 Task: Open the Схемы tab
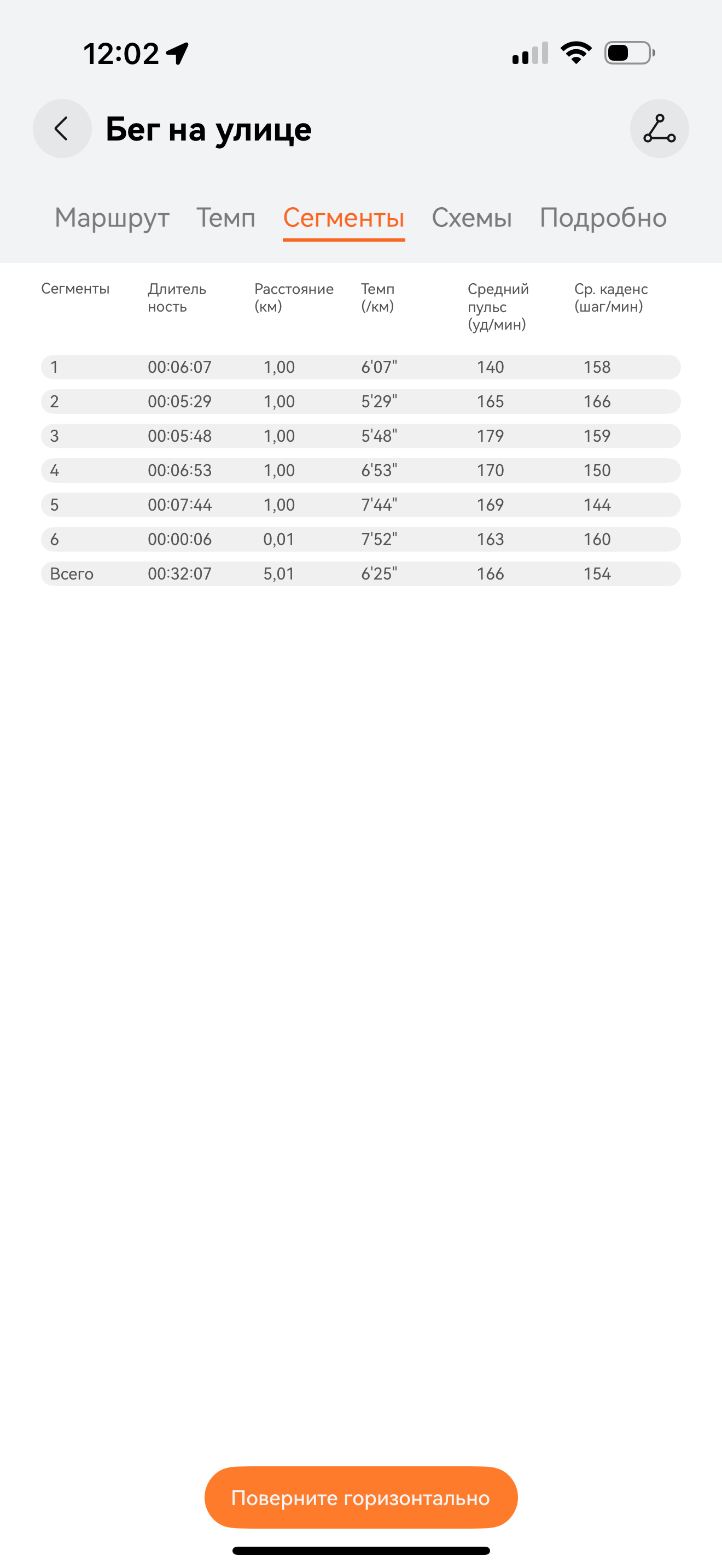click(471, 217)
